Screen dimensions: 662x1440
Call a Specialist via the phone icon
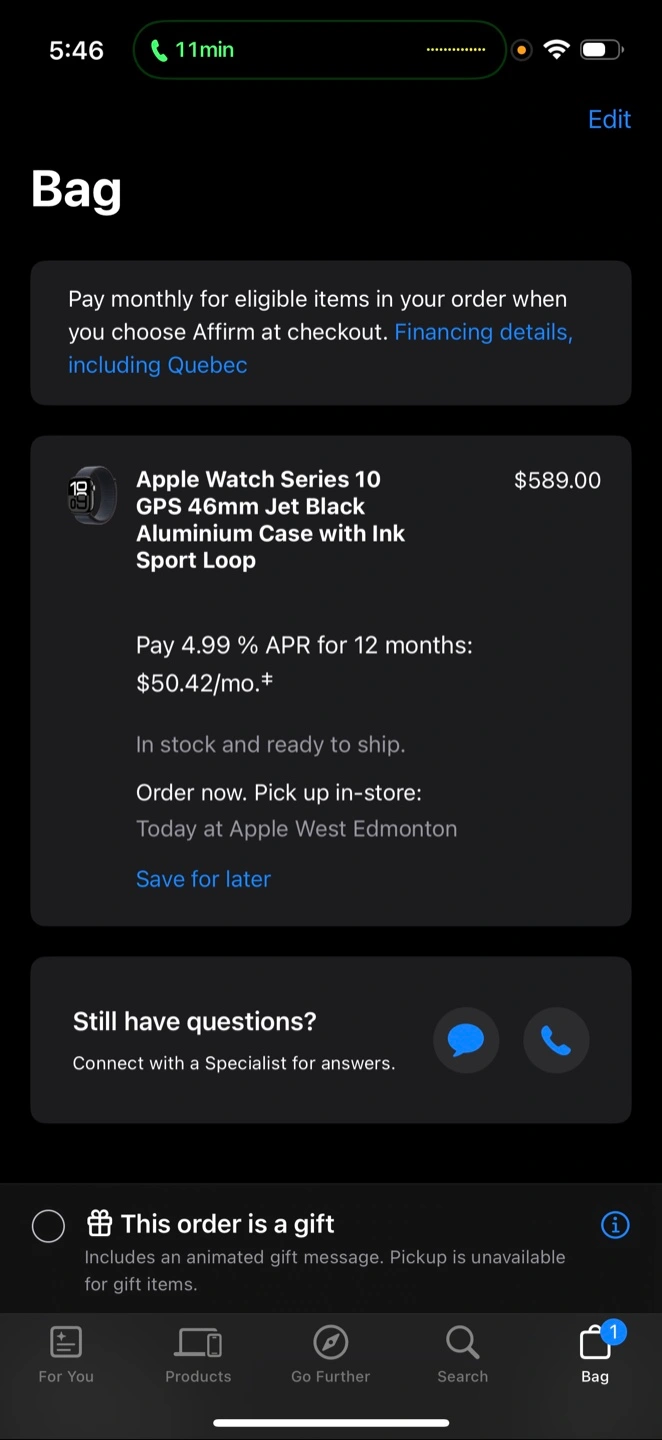tap(556, 1041)
